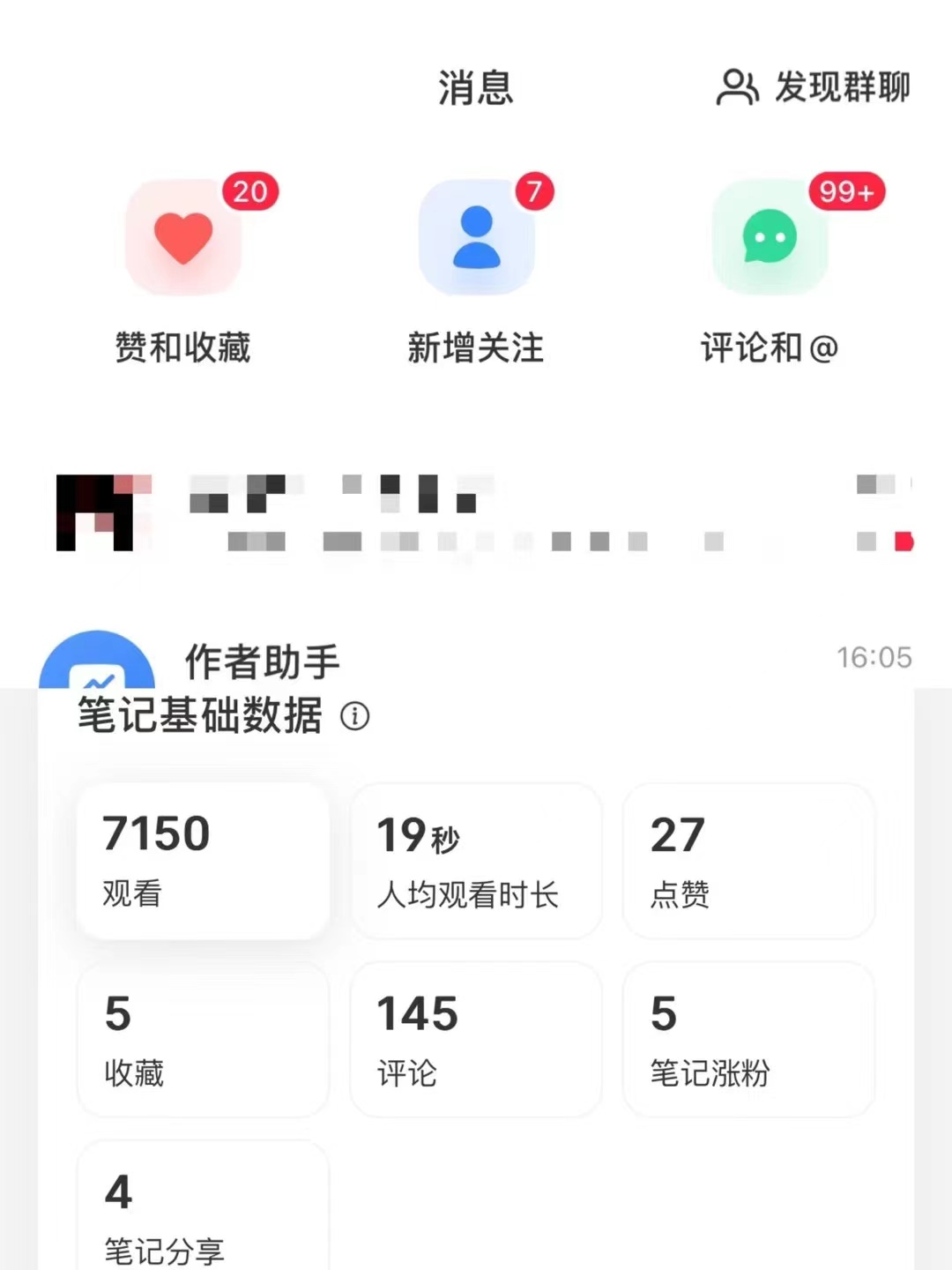
Task: Select the 消息 tab
Action: click(476, 88)
